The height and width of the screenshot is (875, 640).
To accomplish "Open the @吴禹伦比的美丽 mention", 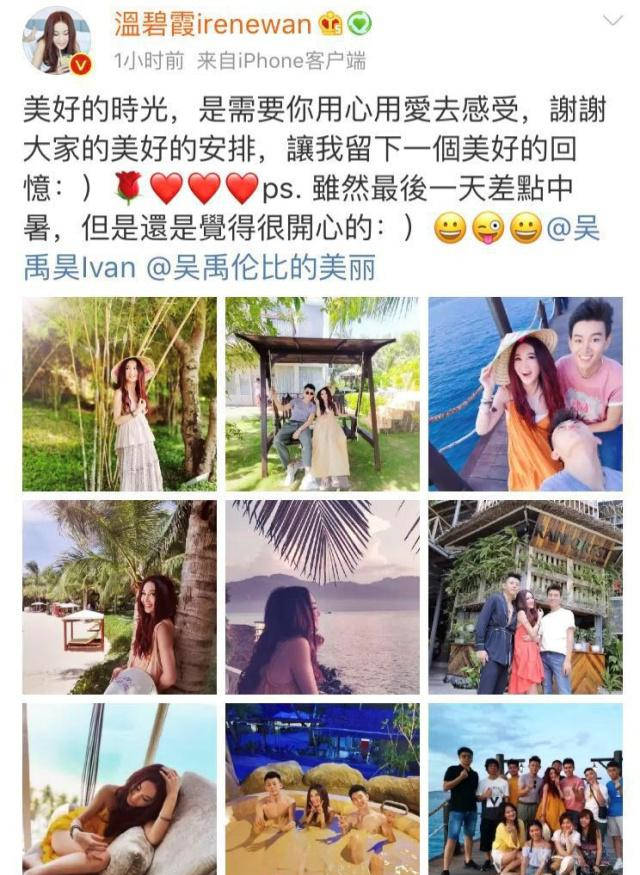I will point(260,268).
